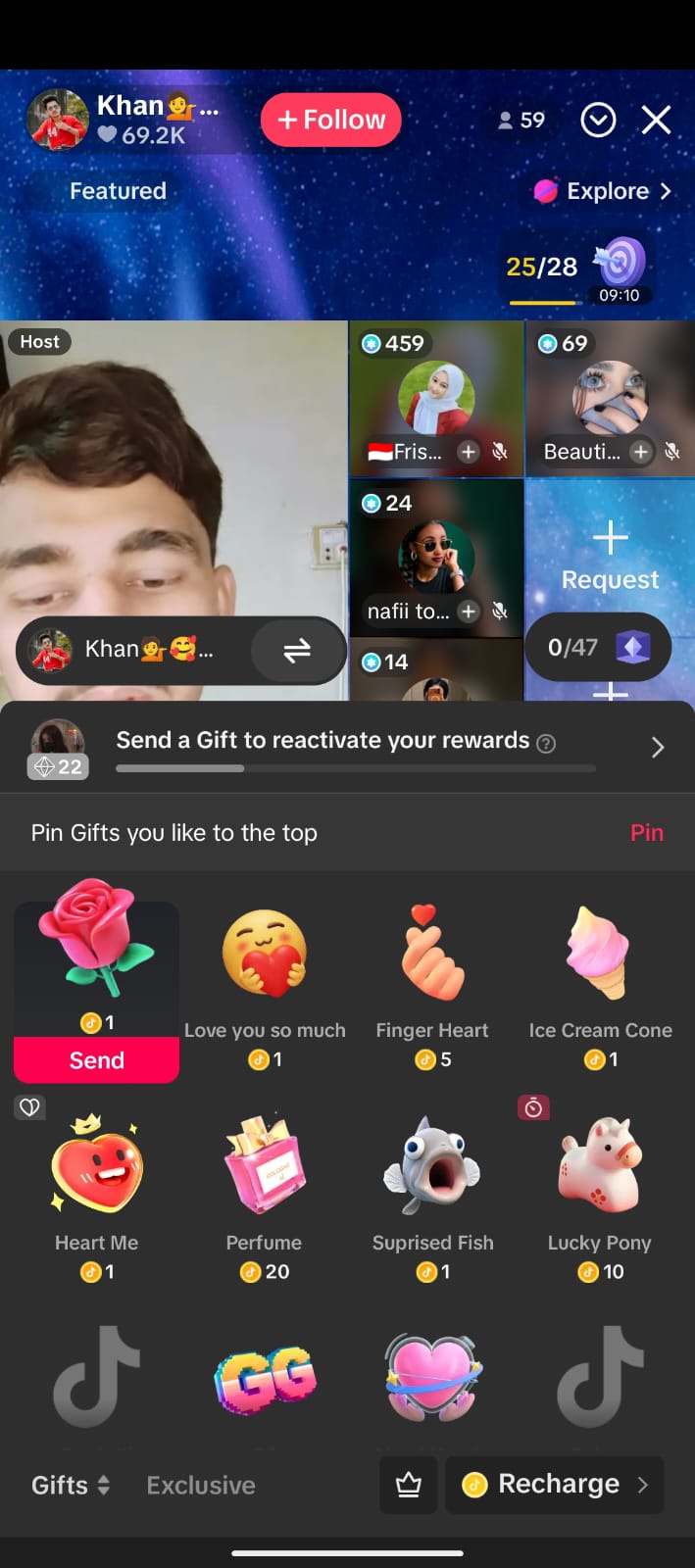Tap Pin to pin favorite gifts

point(646,833)
